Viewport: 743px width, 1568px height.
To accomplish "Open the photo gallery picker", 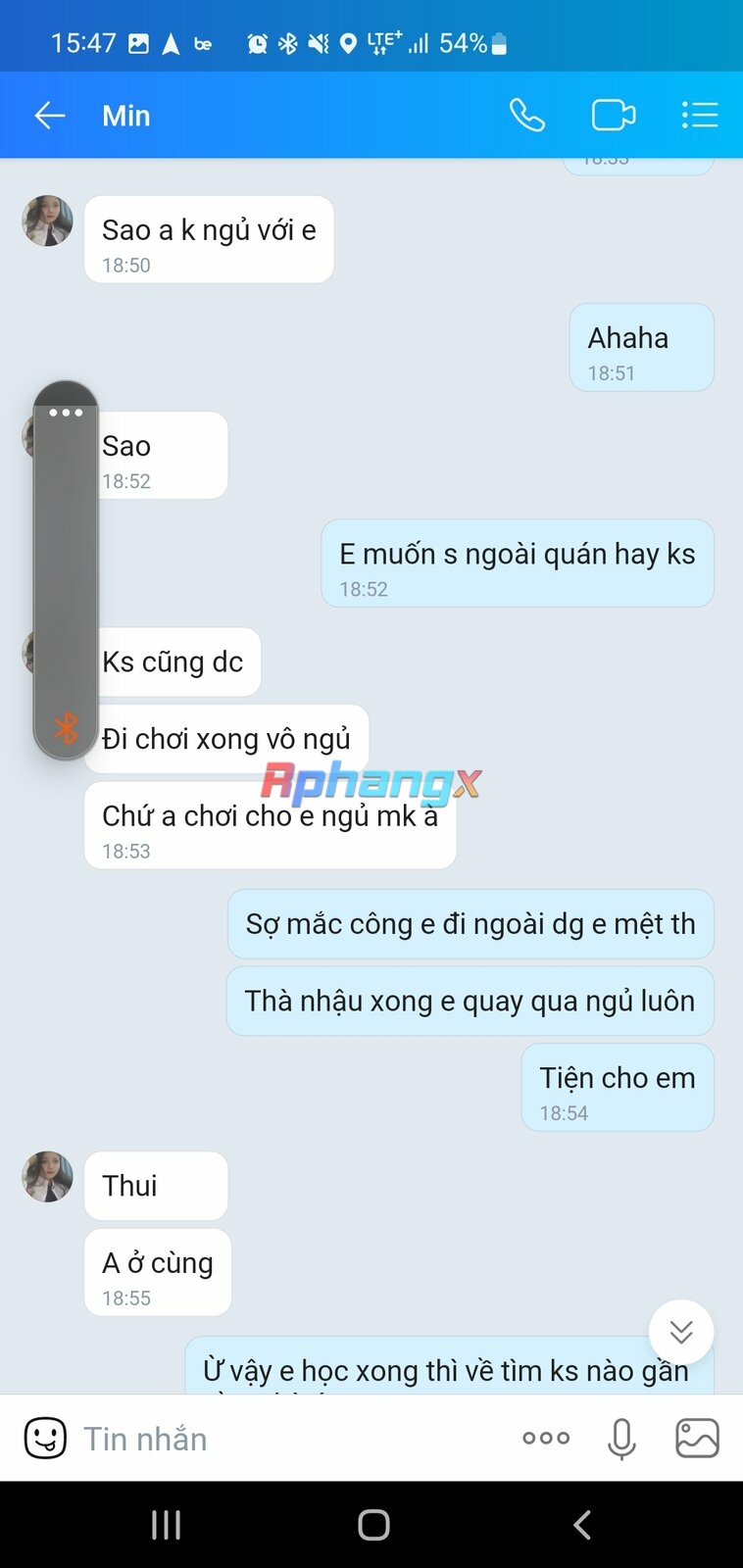I will click(x=697, y=1439).
